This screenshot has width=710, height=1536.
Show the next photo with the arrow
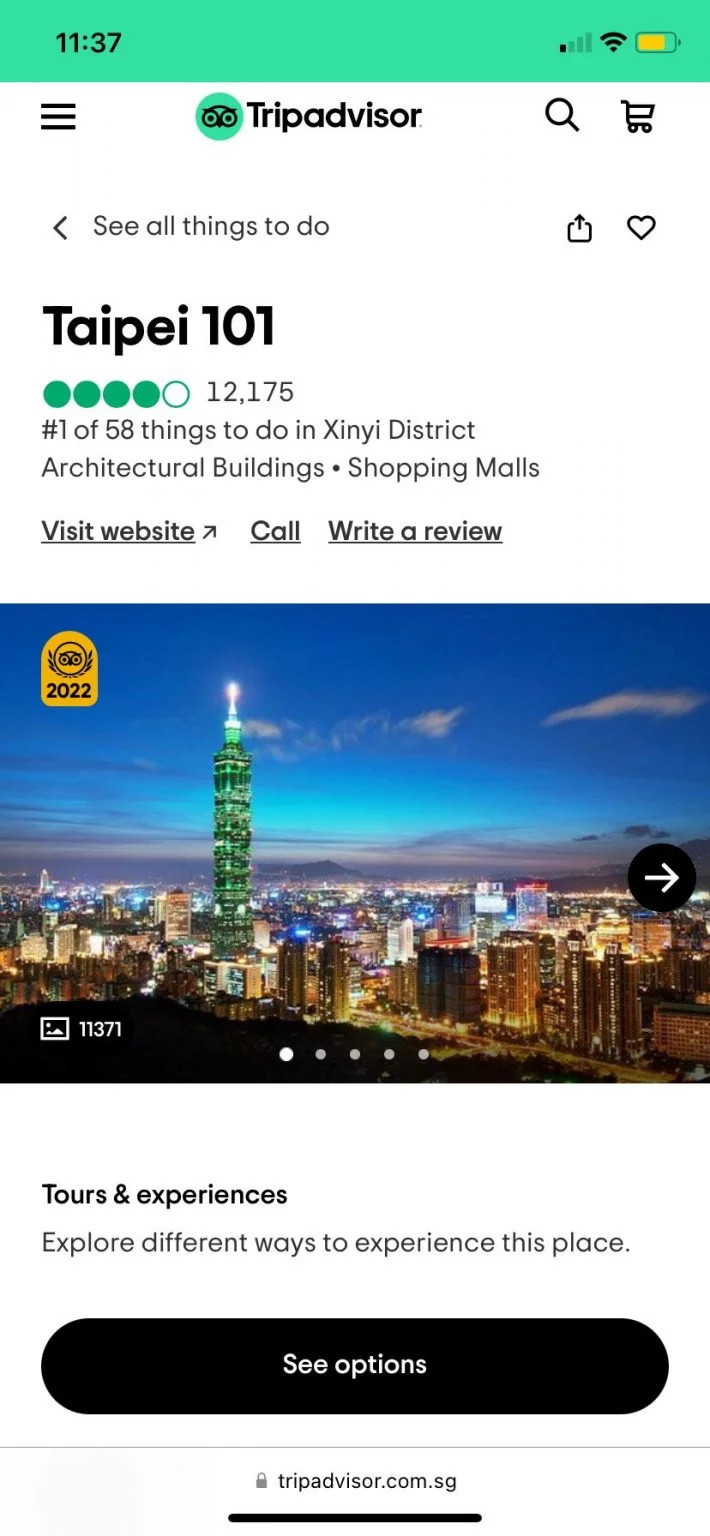point(661,877)
